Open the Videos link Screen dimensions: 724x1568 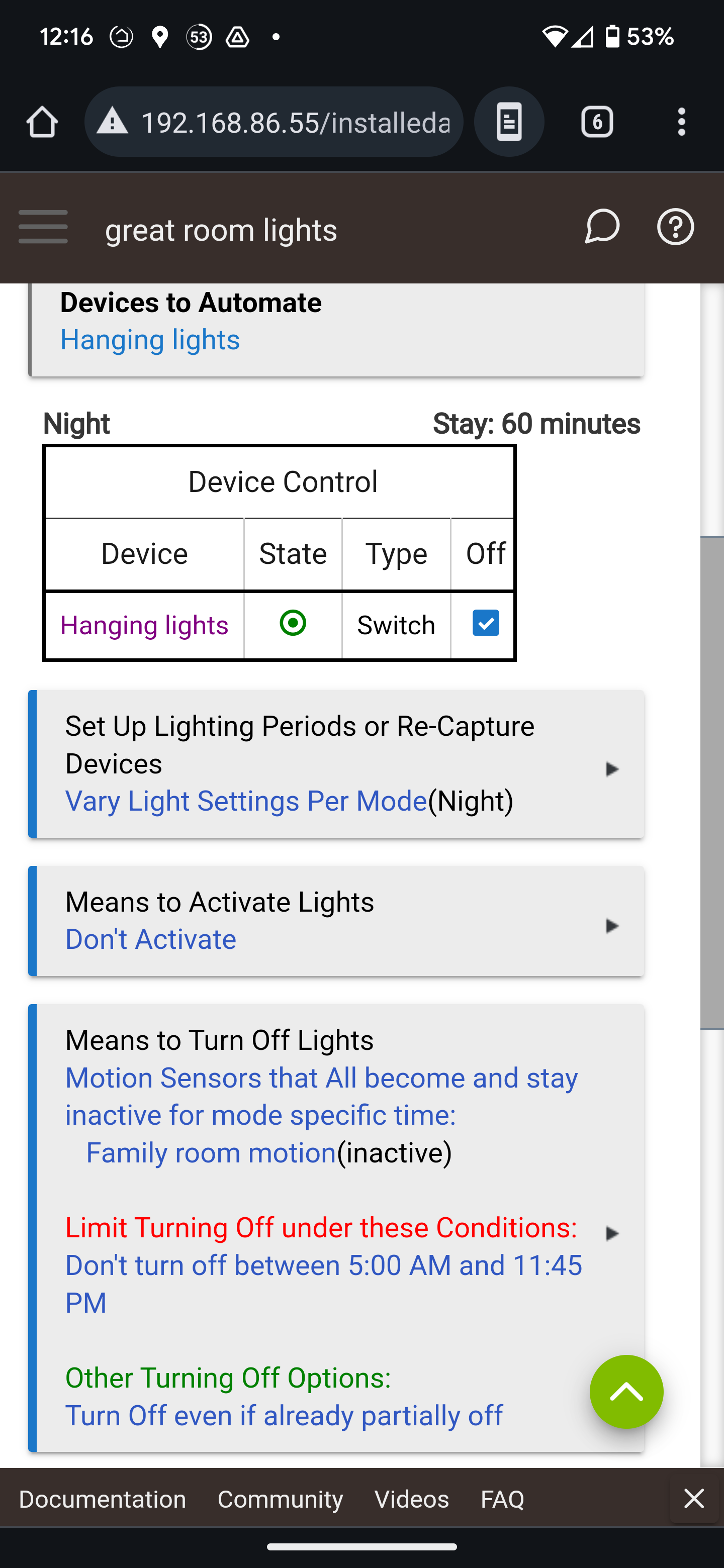pyautogui.click(x=412, y=1499)
